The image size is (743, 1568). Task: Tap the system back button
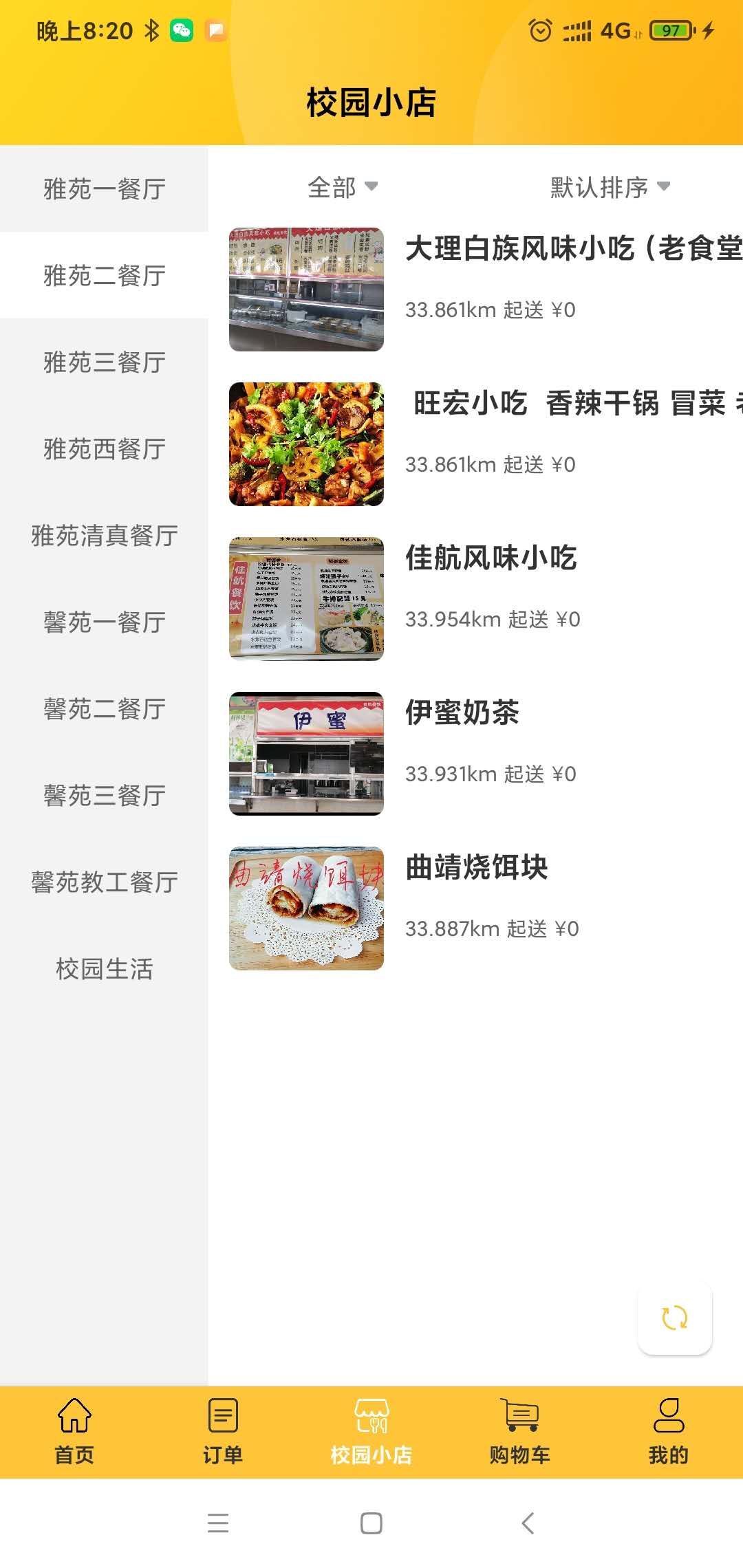point(528,1523)
